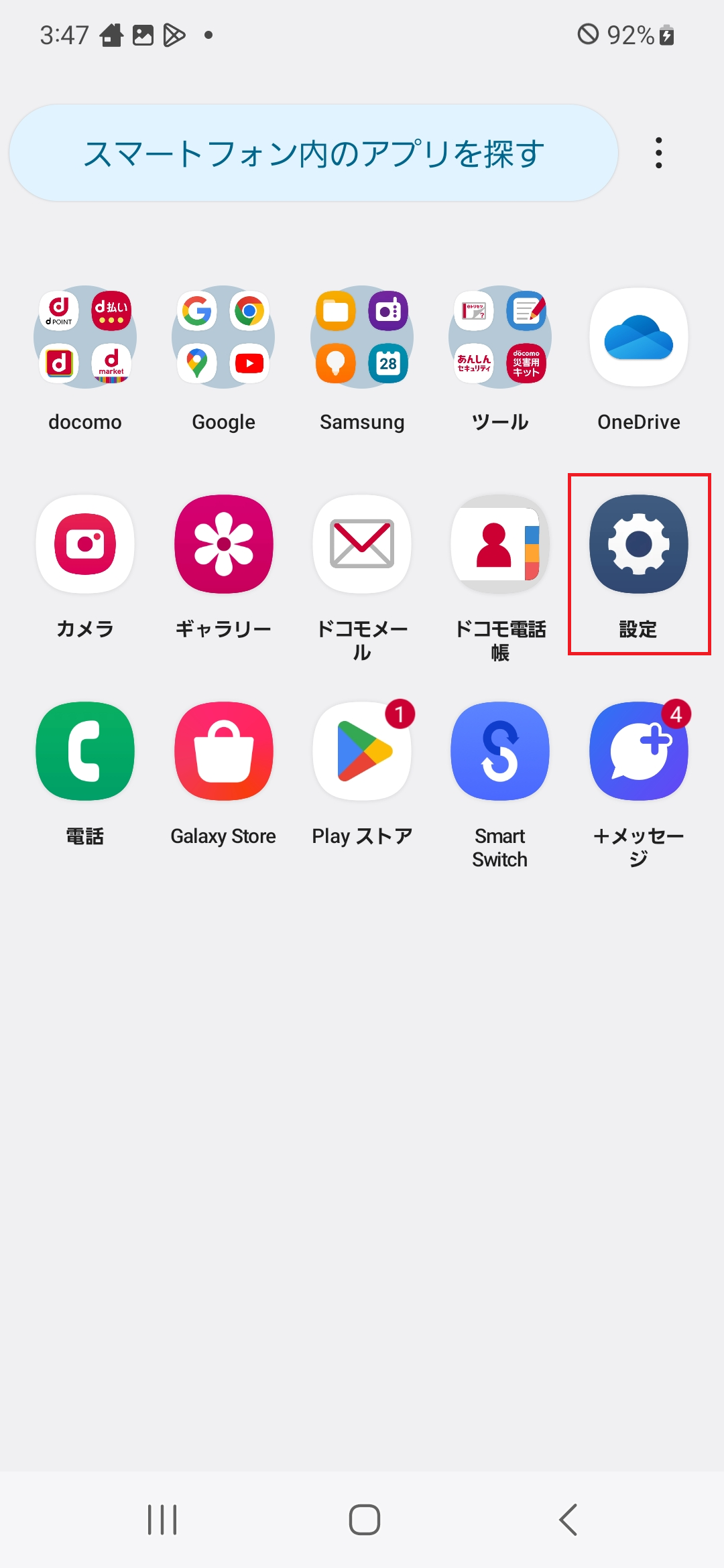Open the ツール folder

(500, 338)
